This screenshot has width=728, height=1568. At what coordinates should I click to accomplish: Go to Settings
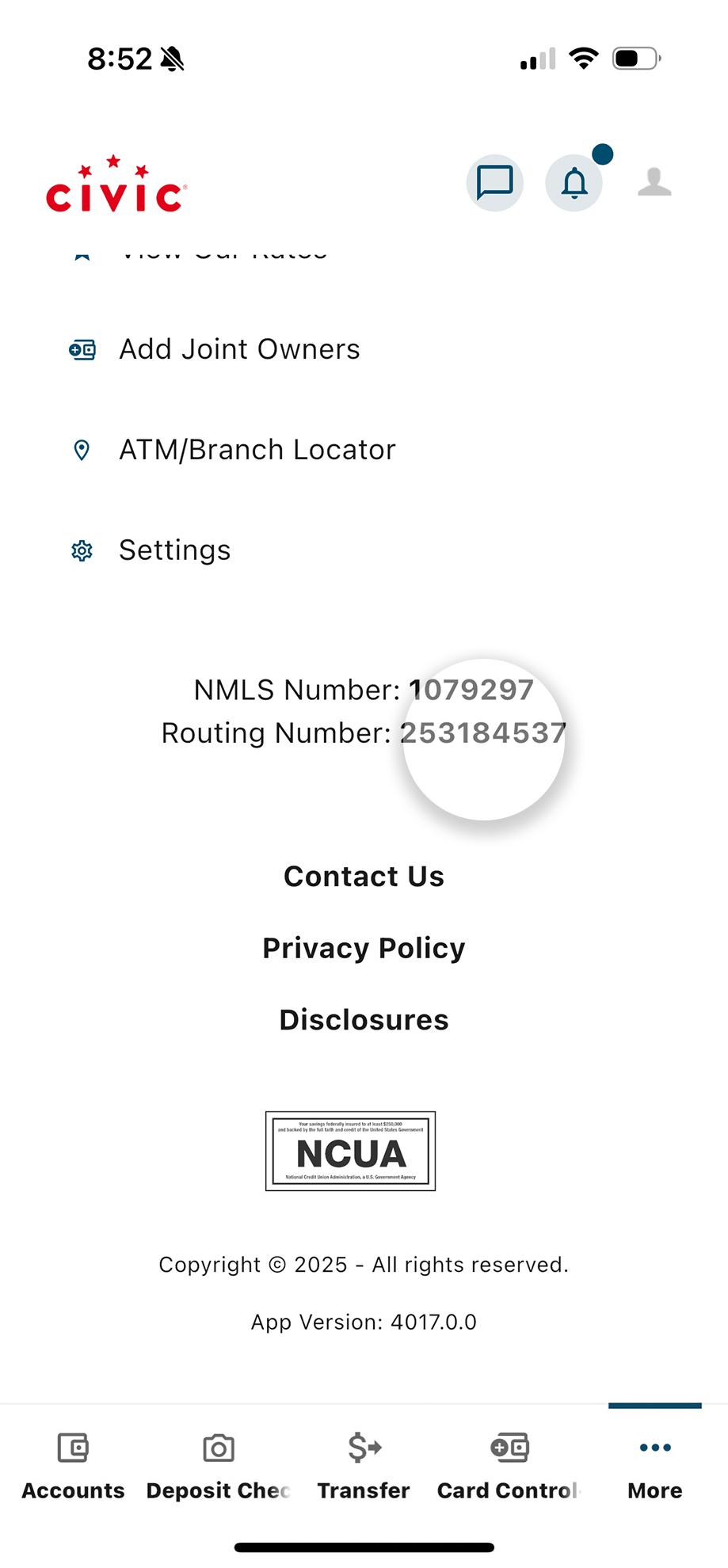pyautogui.click(x=174, y=550)
